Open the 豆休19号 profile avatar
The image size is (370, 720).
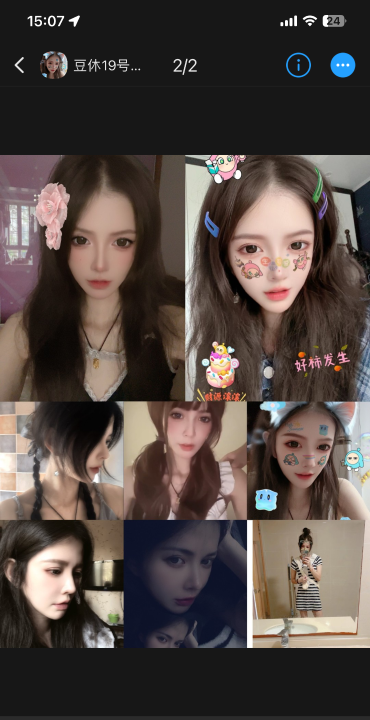[54, 65]
